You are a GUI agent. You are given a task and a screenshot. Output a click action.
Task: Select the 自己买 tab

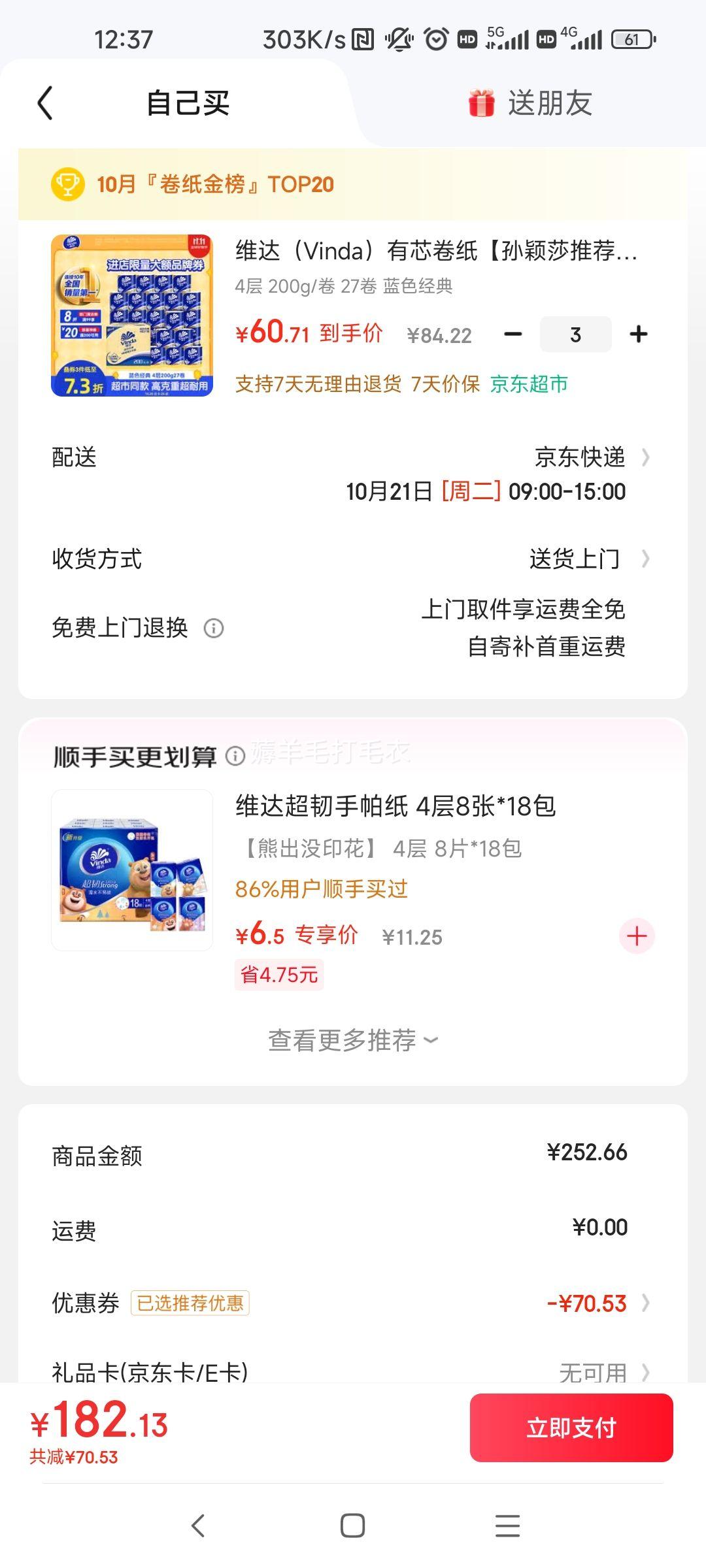click(188, 103)
